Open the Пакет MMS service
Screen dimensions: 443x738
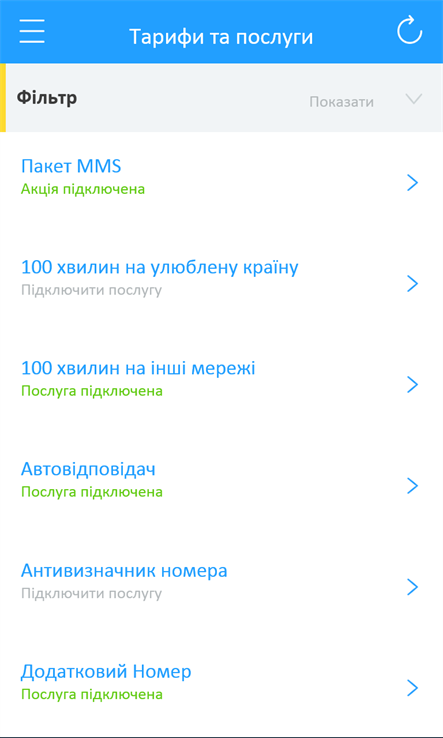point(221,183)
